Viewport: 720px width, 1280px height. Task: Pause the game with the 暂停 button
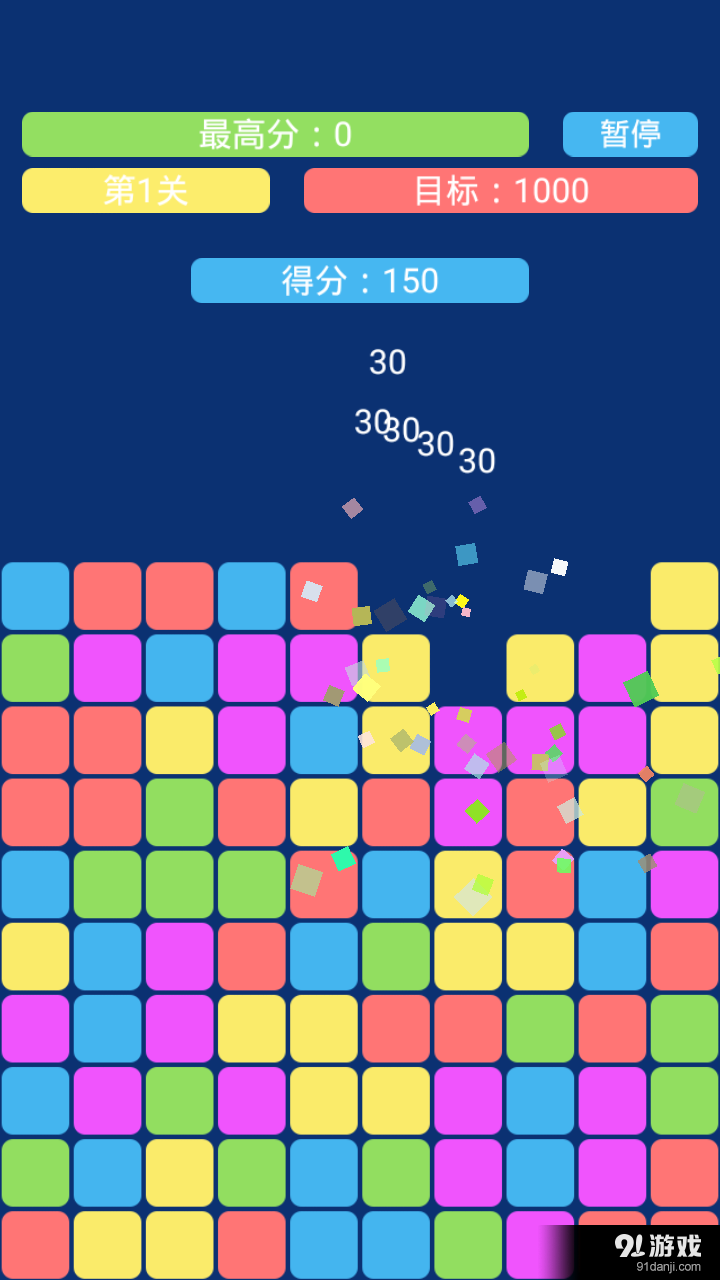point(630,134)
